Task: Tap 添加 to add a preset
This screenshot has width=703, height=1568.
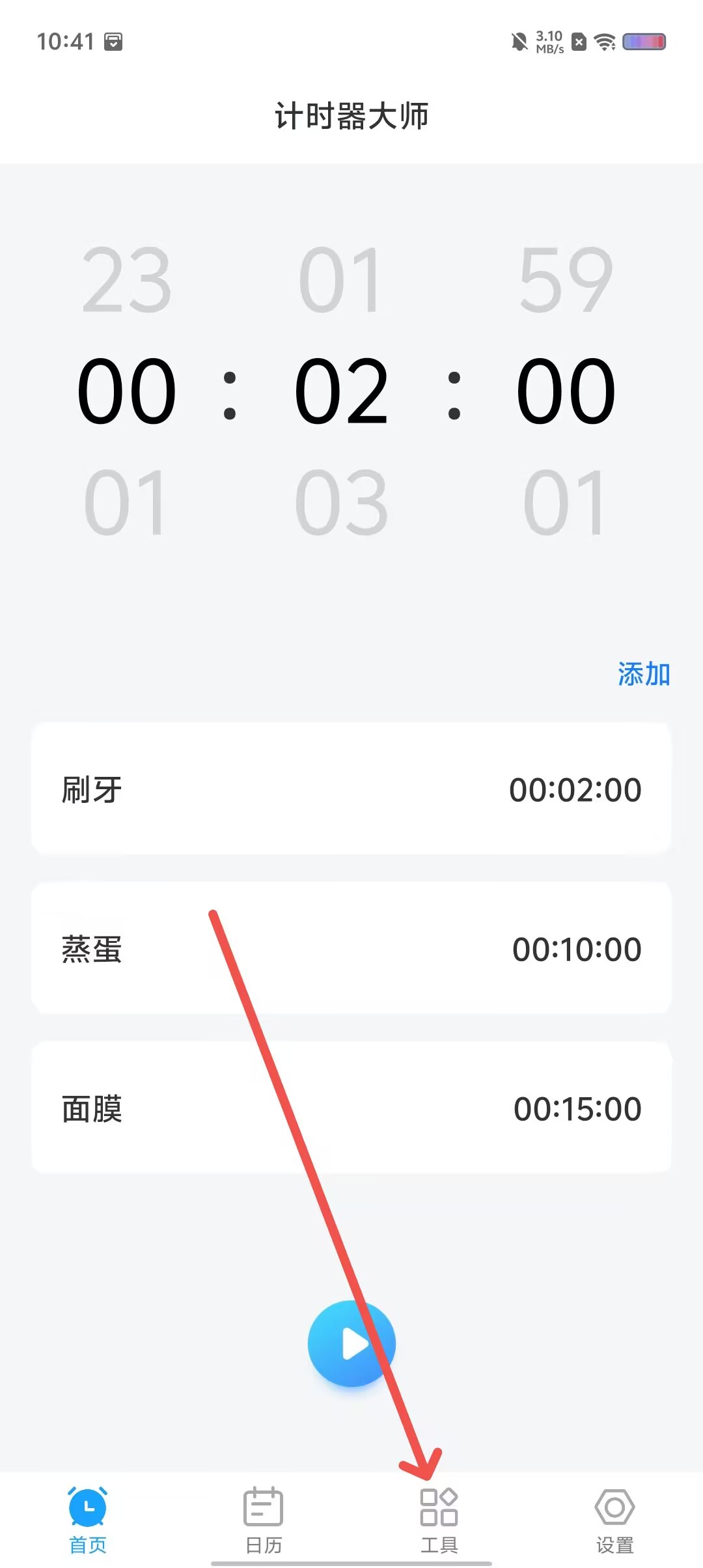Action: click(644, 674)
